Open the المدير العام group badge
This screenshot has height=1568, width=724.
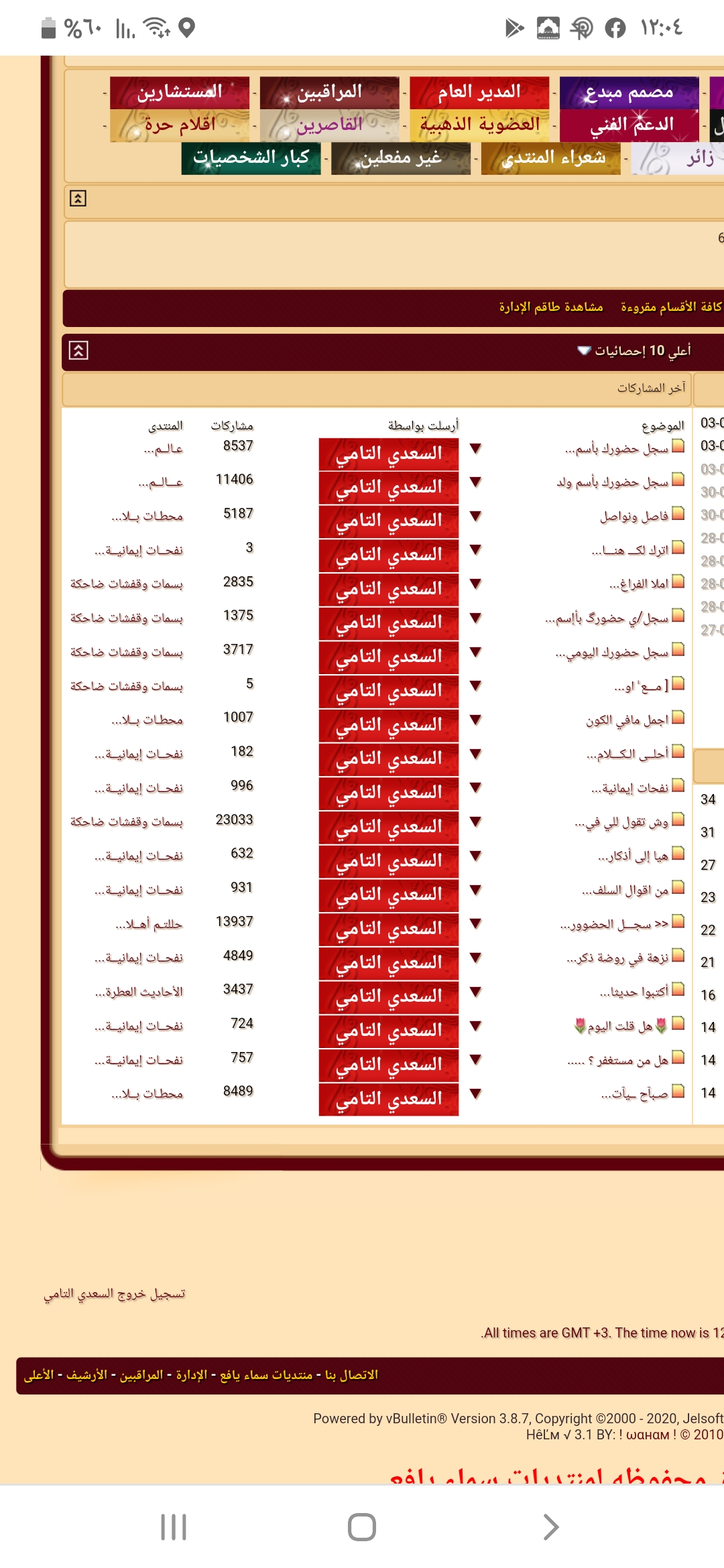click(479, 92)
